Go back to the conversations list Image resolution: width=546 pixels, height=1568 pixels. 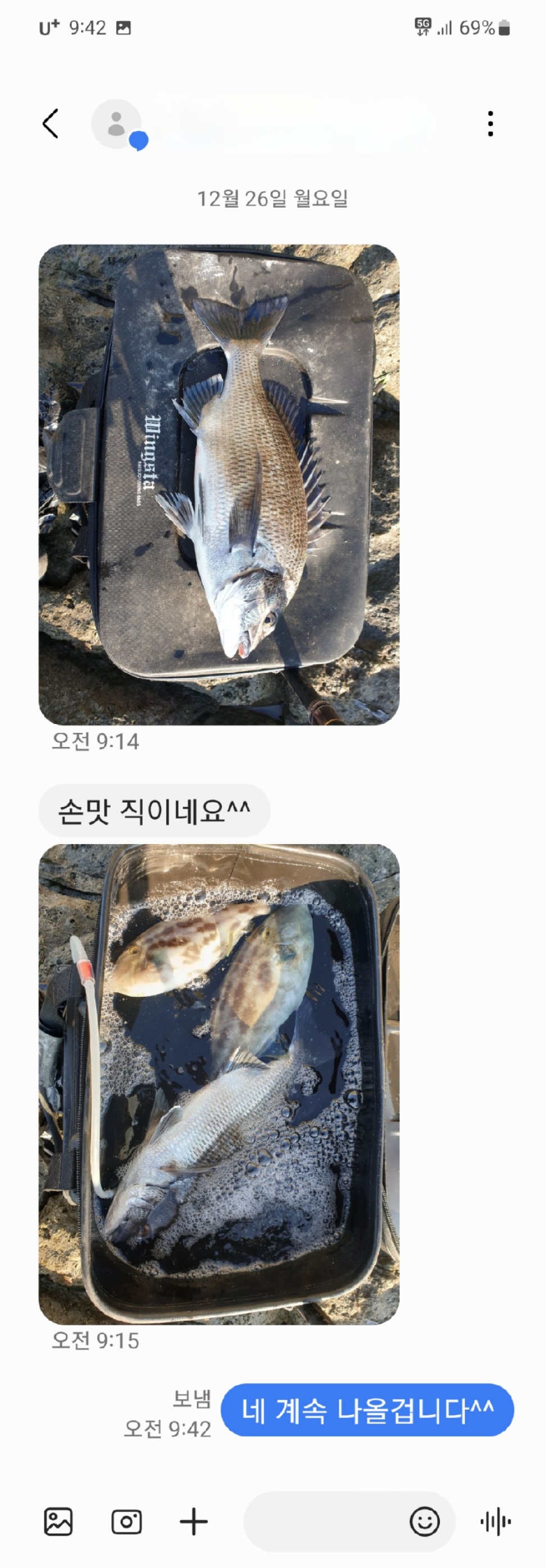[x=51, y=124]
